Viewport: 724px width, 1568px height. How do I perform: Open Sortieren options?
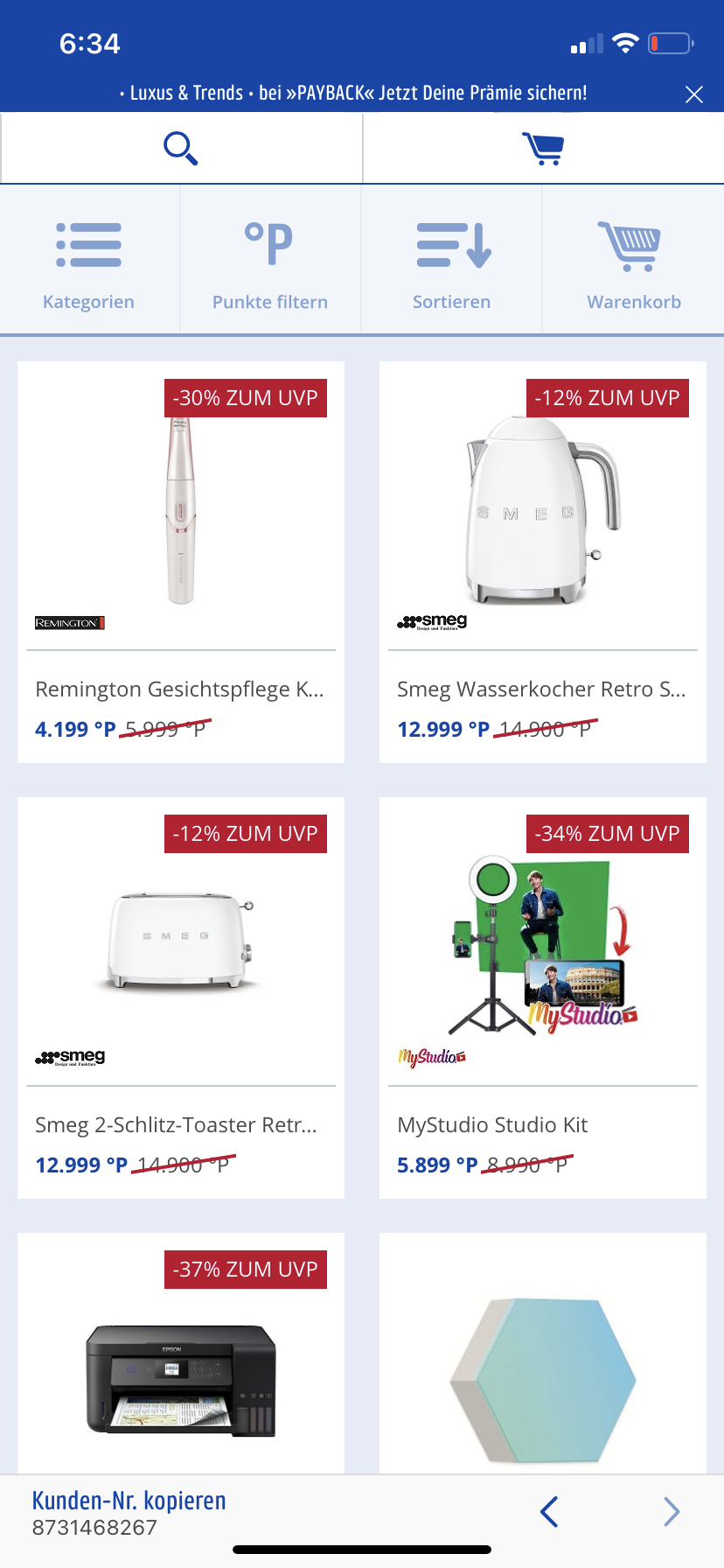tap(451, 259)
